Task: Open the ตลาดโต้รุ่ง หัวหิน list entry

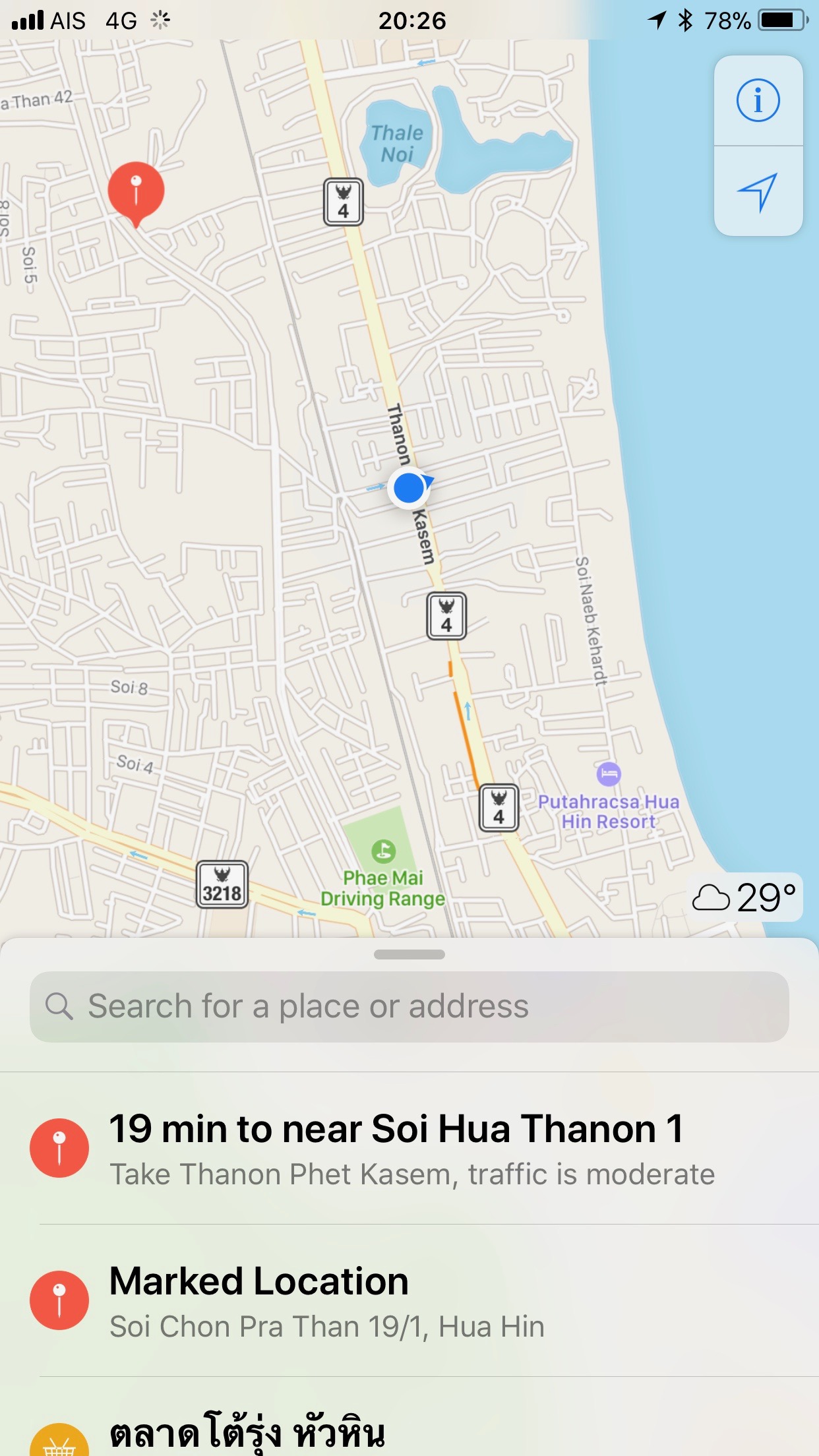Action: pos(409,1418)
